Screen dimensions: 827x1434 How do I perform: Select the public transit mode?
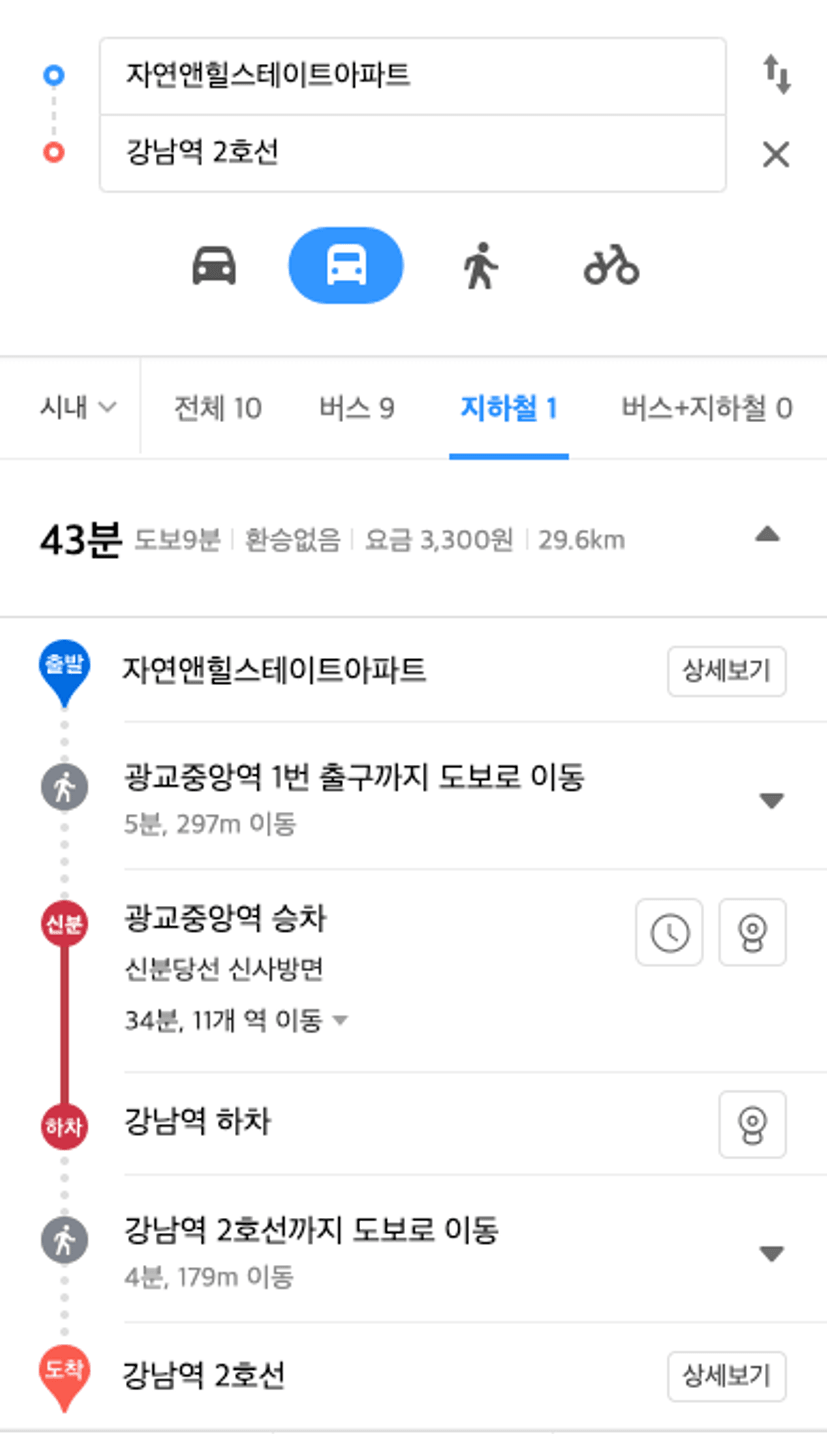[346, 266]
